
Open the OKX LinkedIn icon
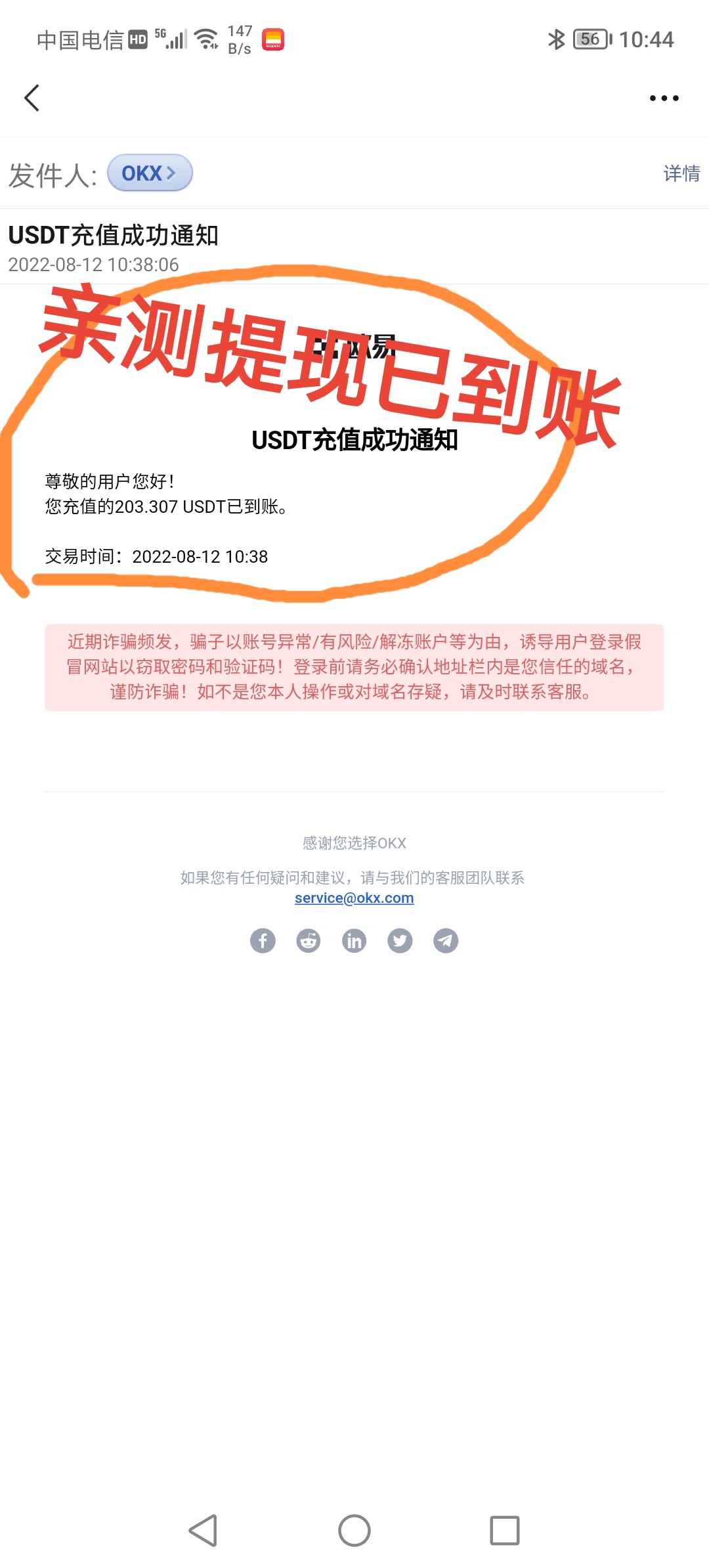[354, 941]
